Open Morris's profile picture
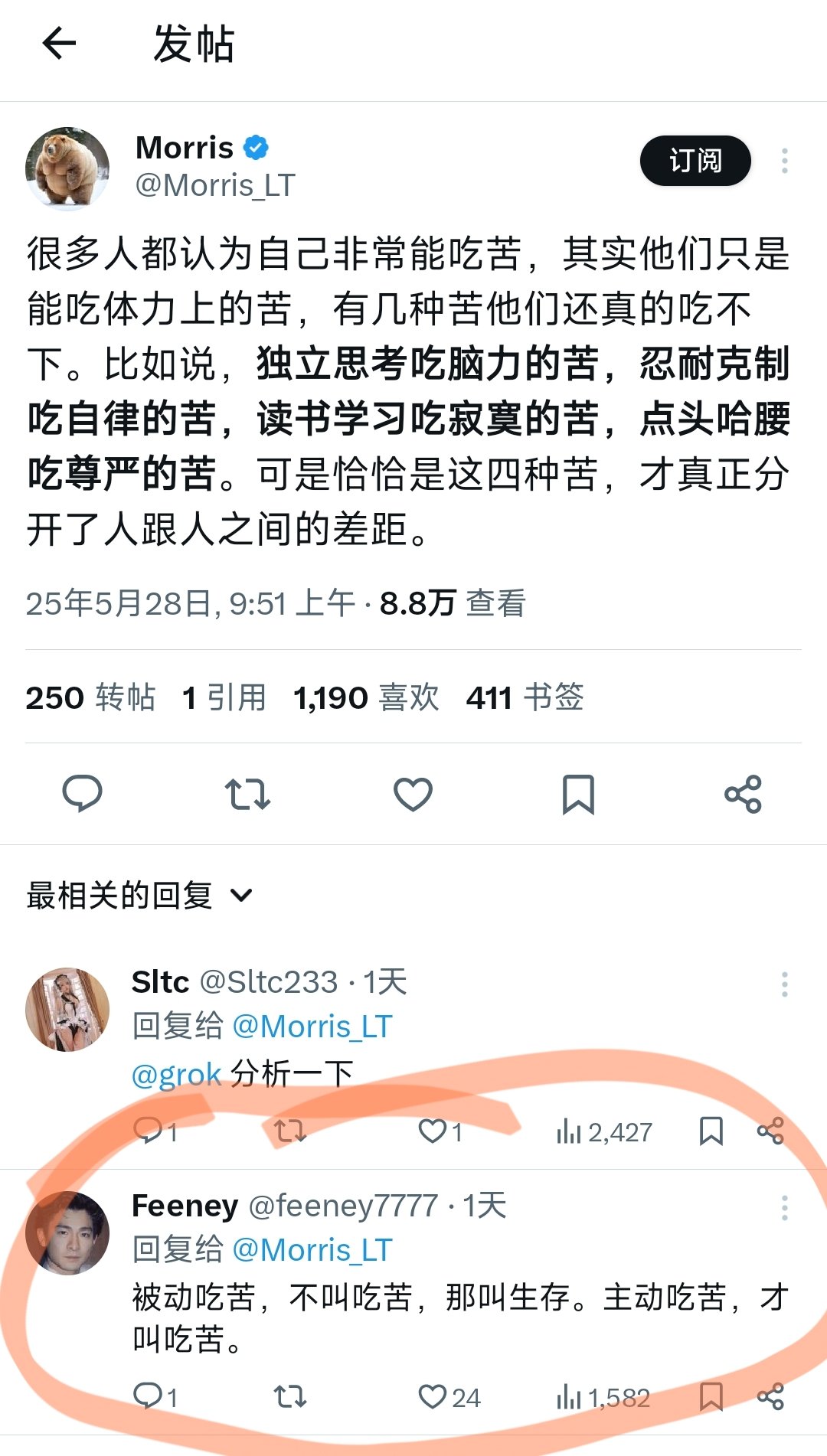Image resolution: width=827 pixels, height=1456 pixels. pos(67,168)
